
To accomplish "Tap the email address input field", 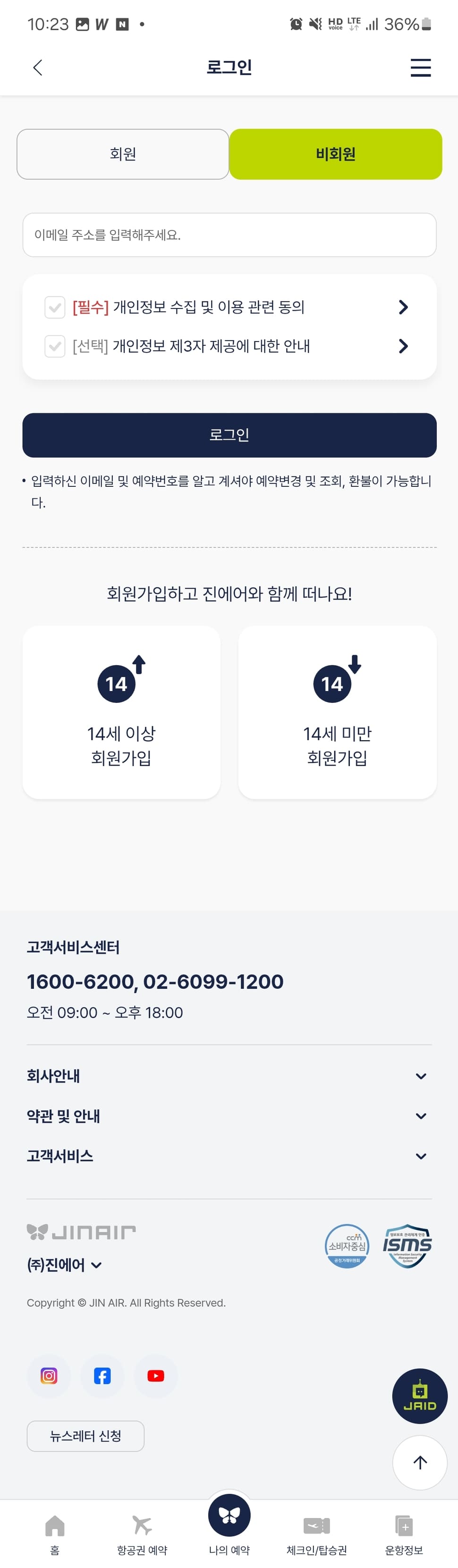I will (x=229, y=235).
